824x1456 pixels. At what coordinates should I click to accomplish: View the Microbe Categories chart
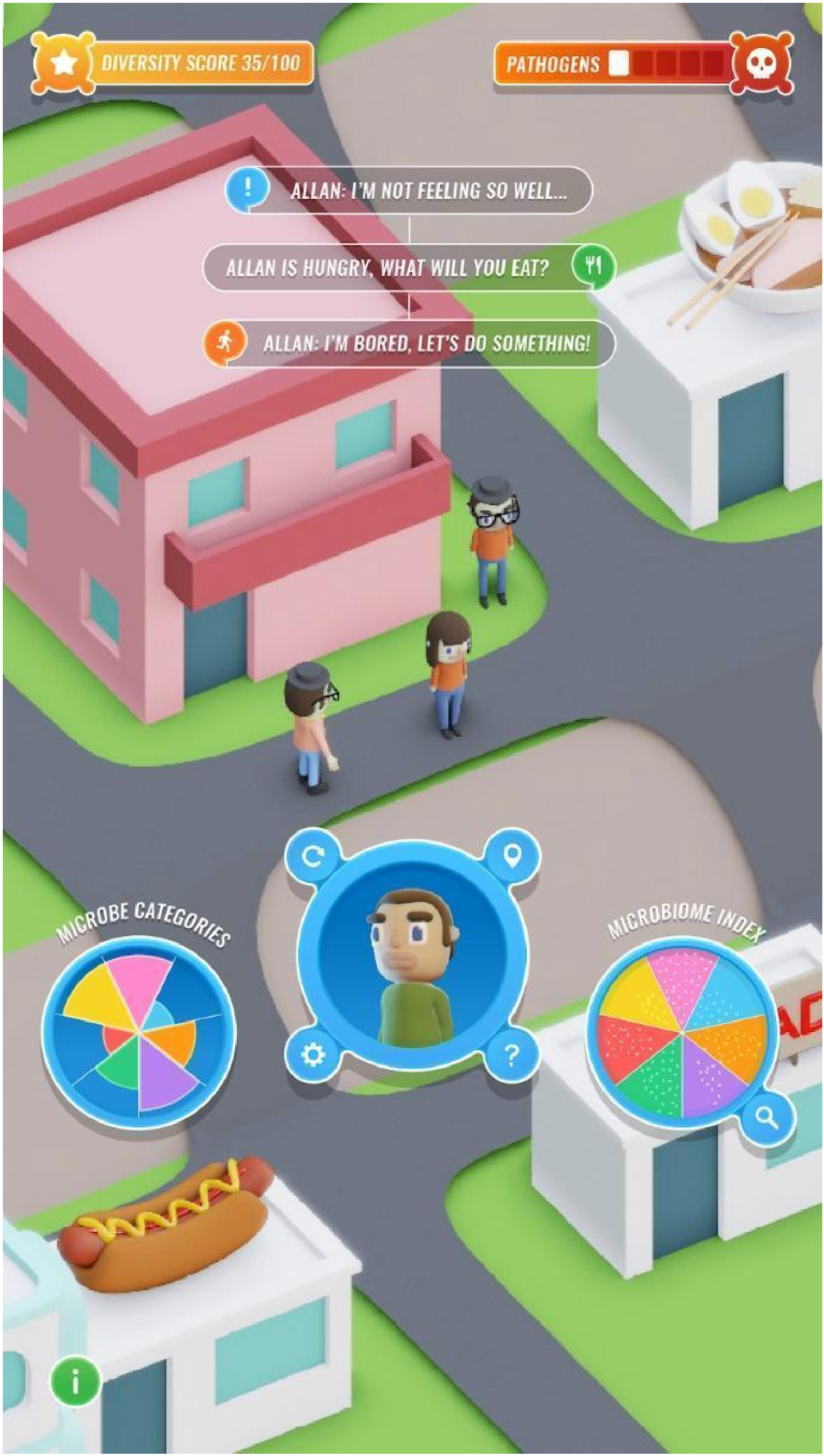[138, 1033]
